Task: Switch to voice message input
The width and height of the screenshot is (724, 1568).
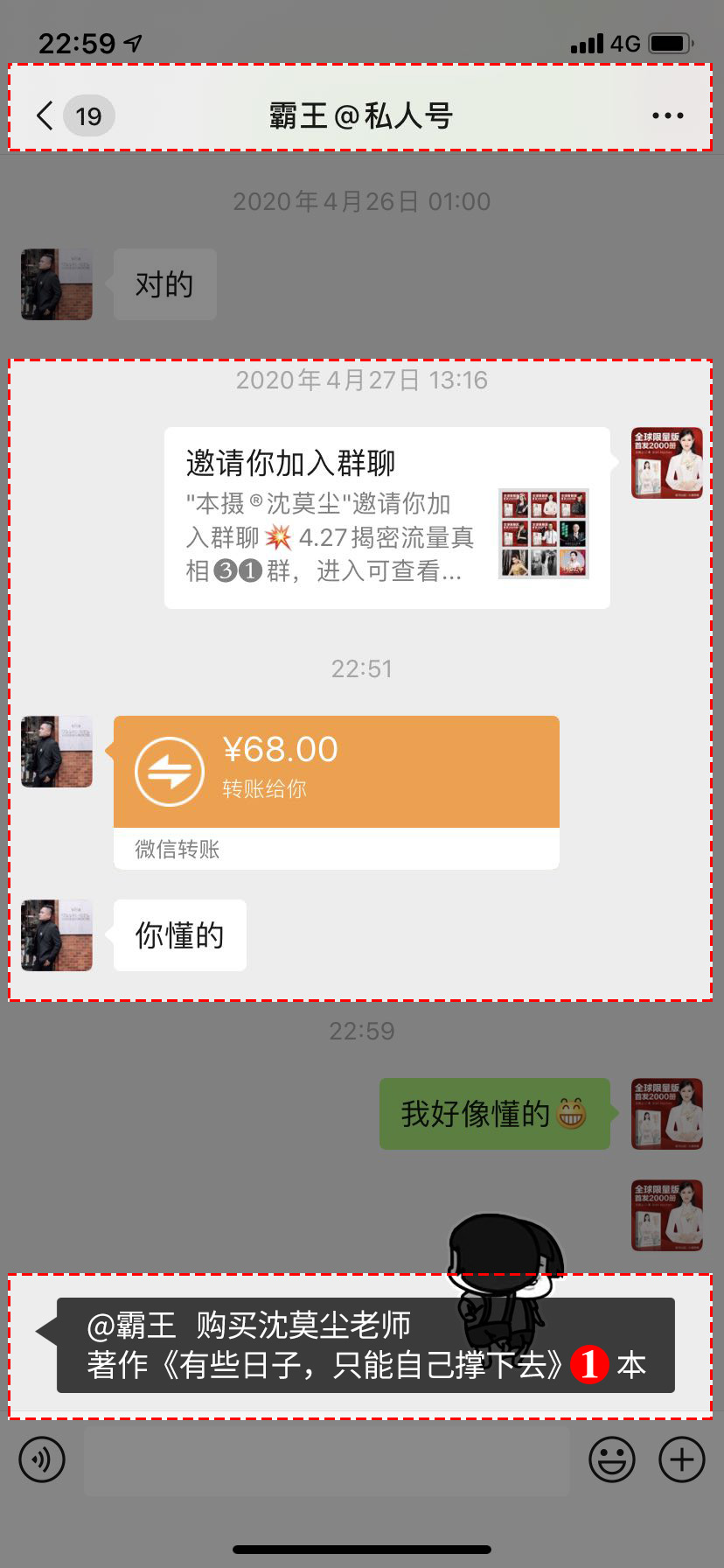Action: point(42,1459)
